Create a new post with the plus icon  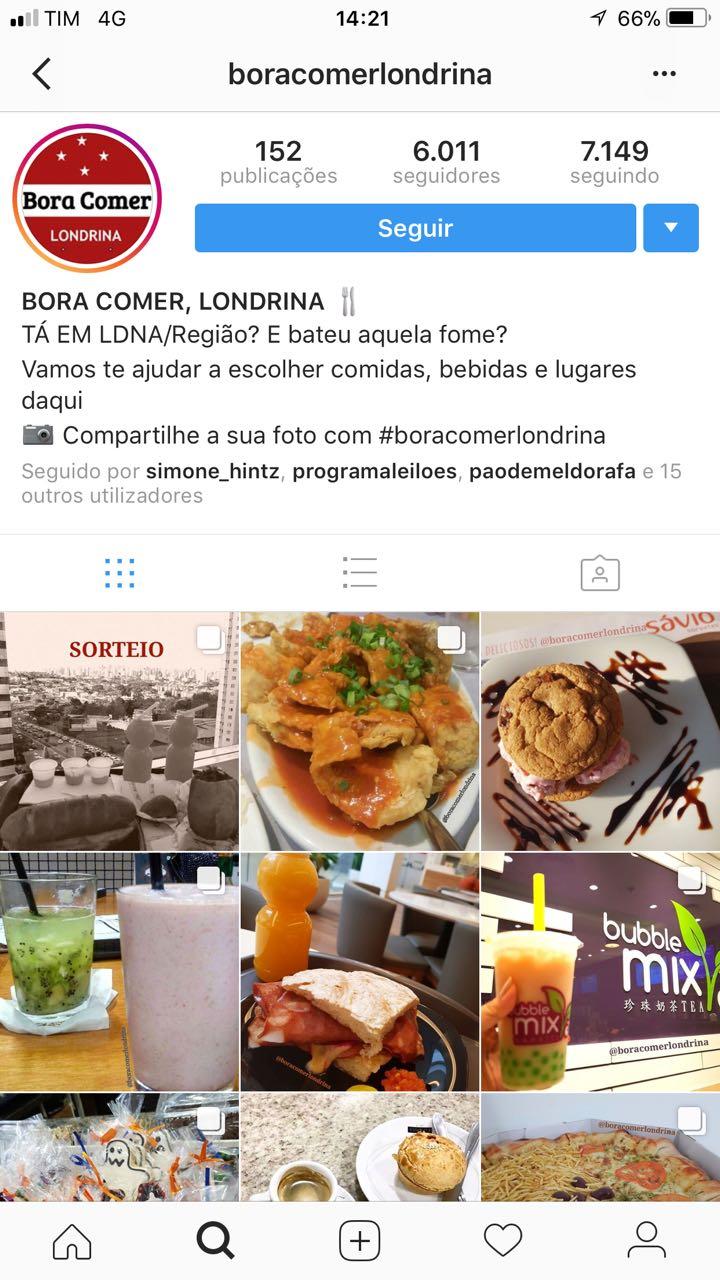tap(360, 1241)
